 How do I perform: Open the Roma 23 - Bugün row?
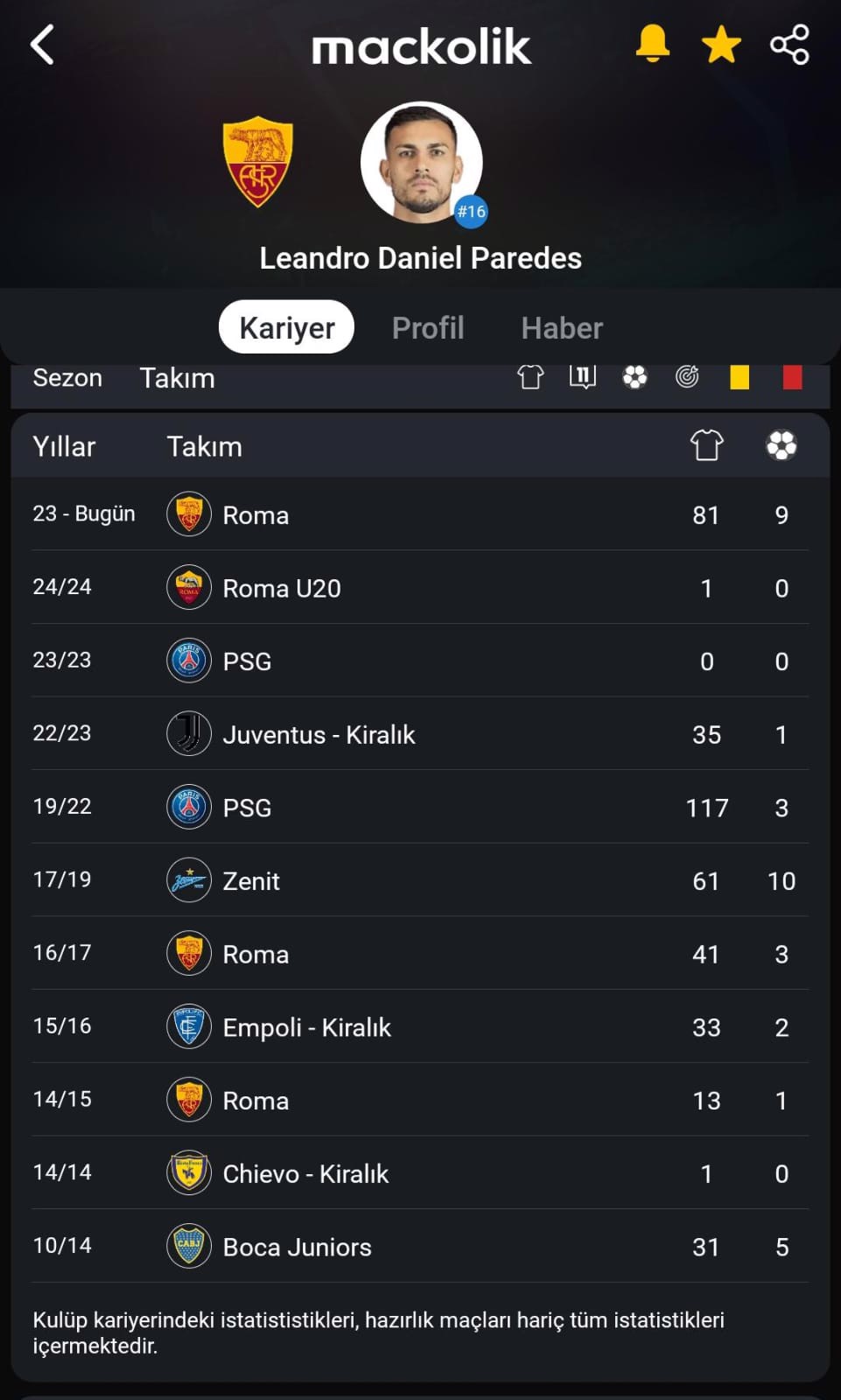pos(420,514)
